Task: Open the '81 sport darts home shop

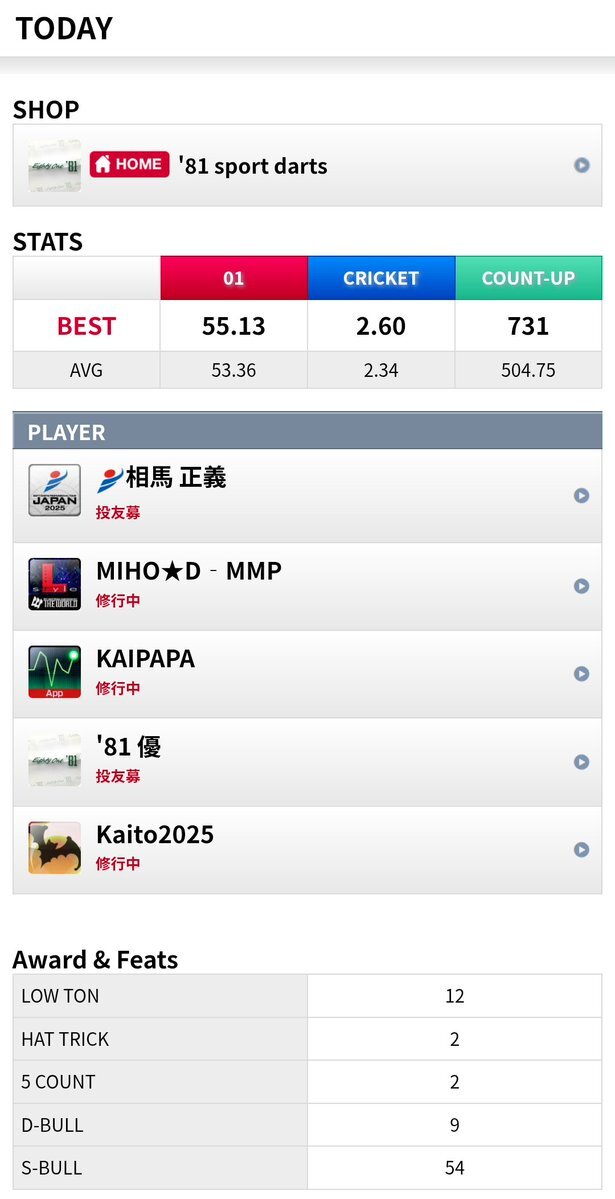Action: pyautogui.click(x=307, y=166)
